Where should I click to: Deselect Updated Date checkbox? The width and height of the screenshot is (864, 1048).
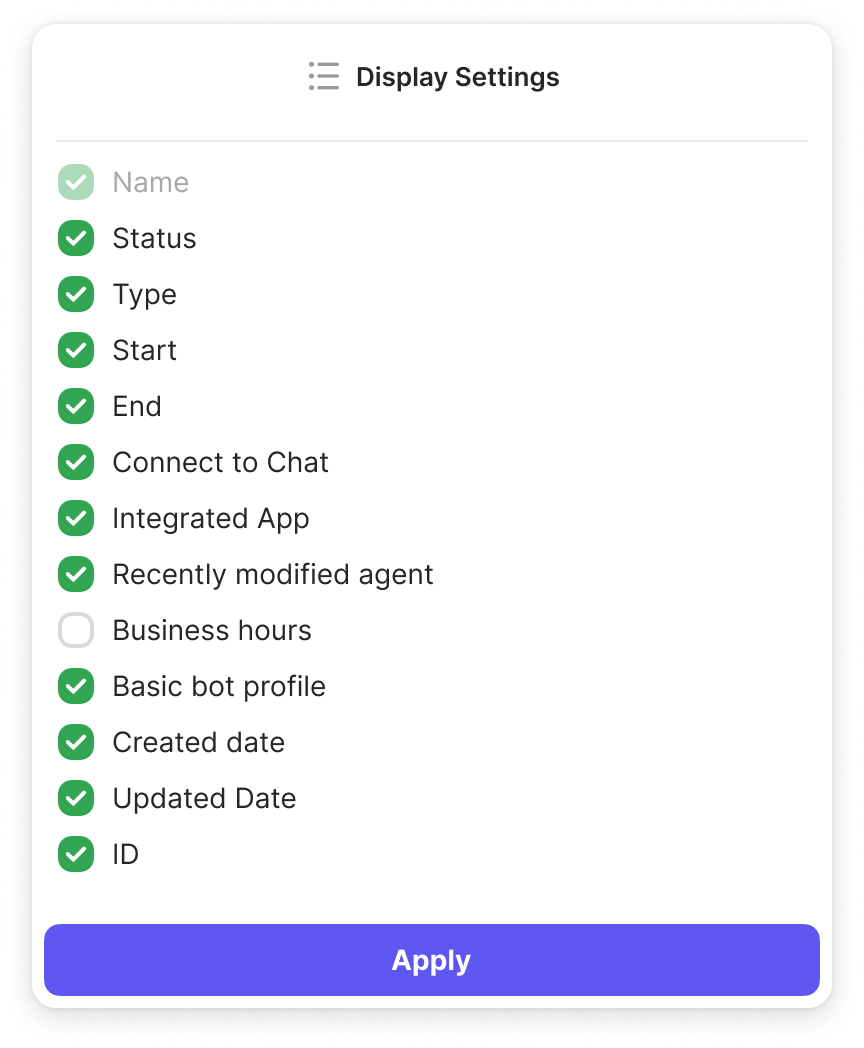[76, 798]
